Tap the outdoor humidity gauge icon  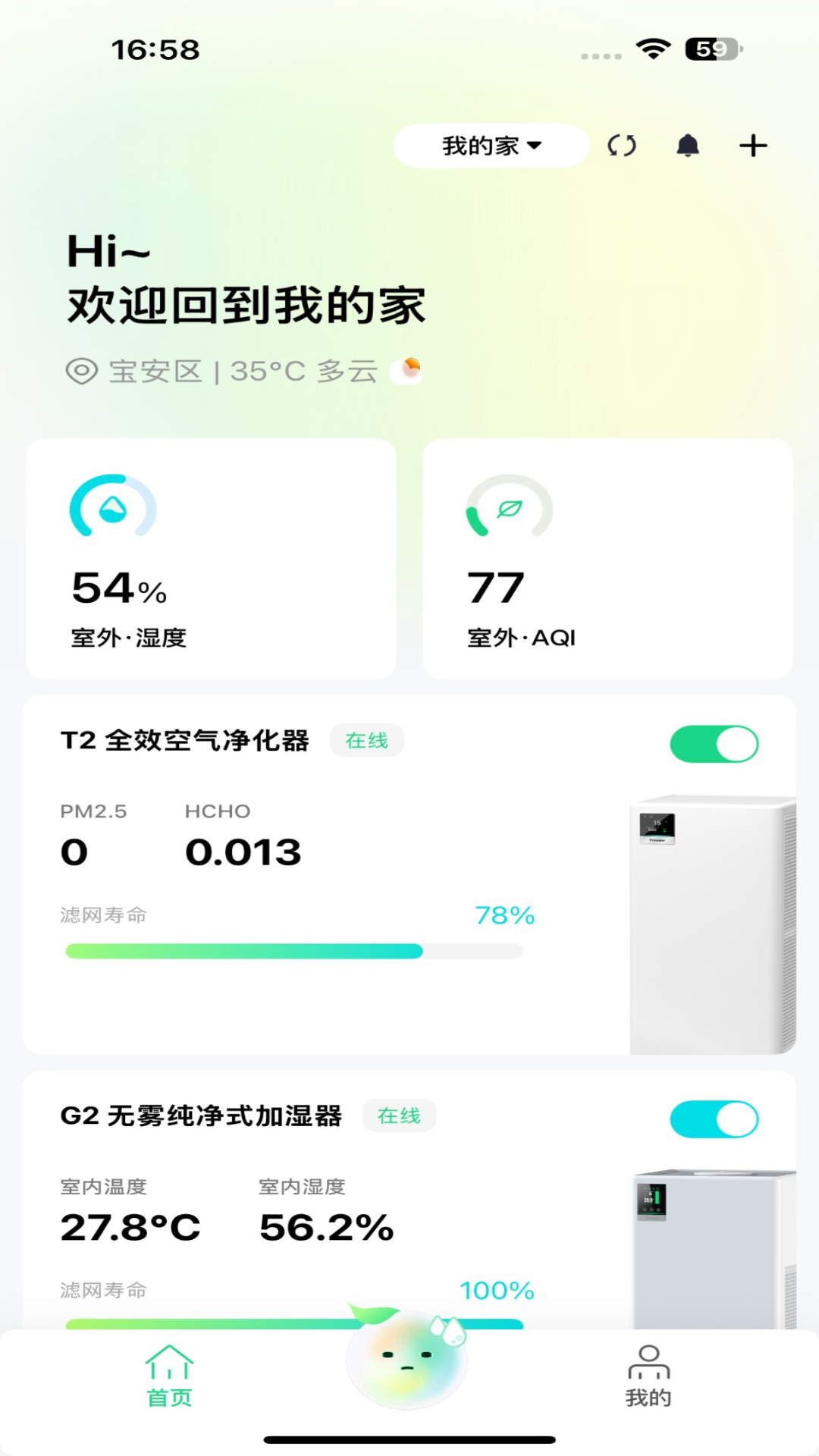(112, 508)
